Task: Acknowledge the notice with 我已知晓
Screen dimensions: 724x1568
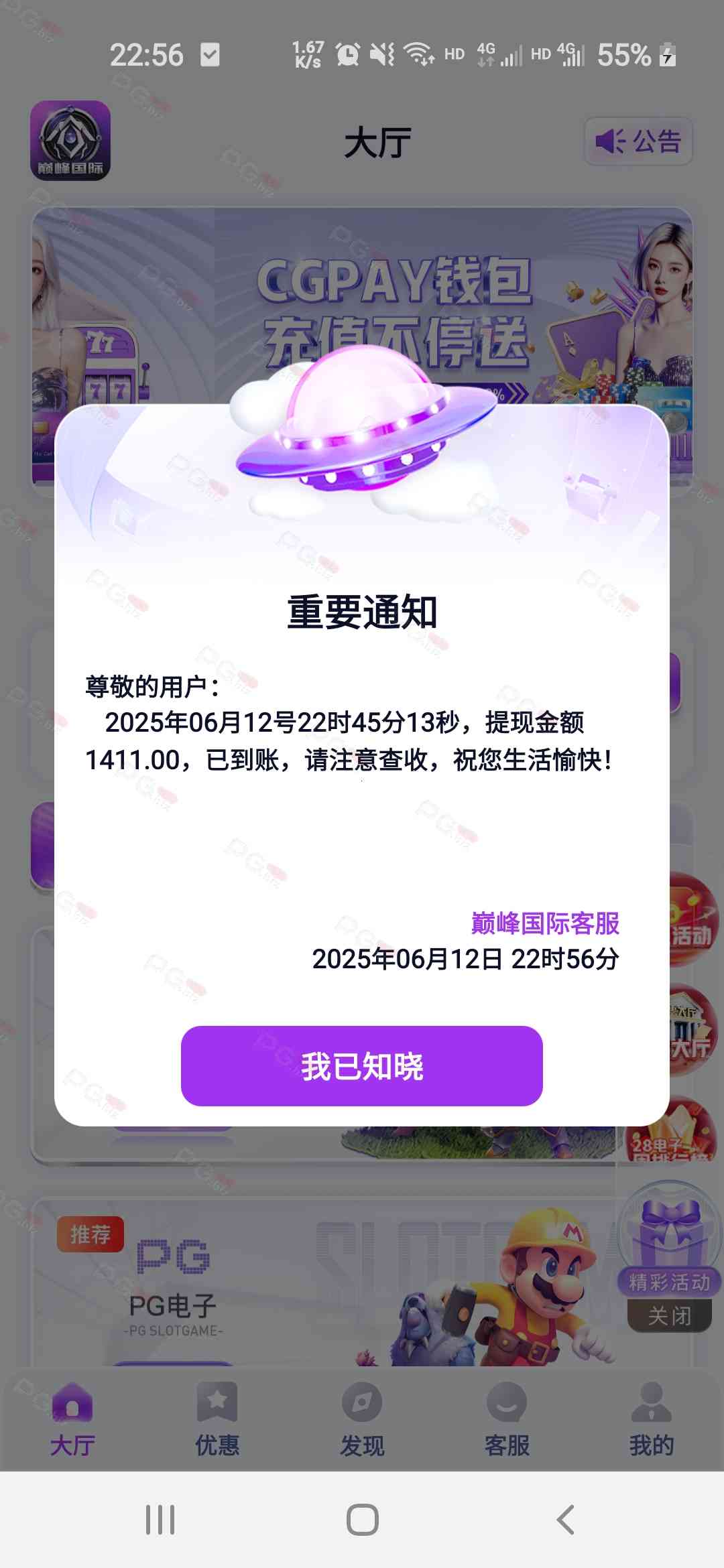Action: pos(361,1065)
